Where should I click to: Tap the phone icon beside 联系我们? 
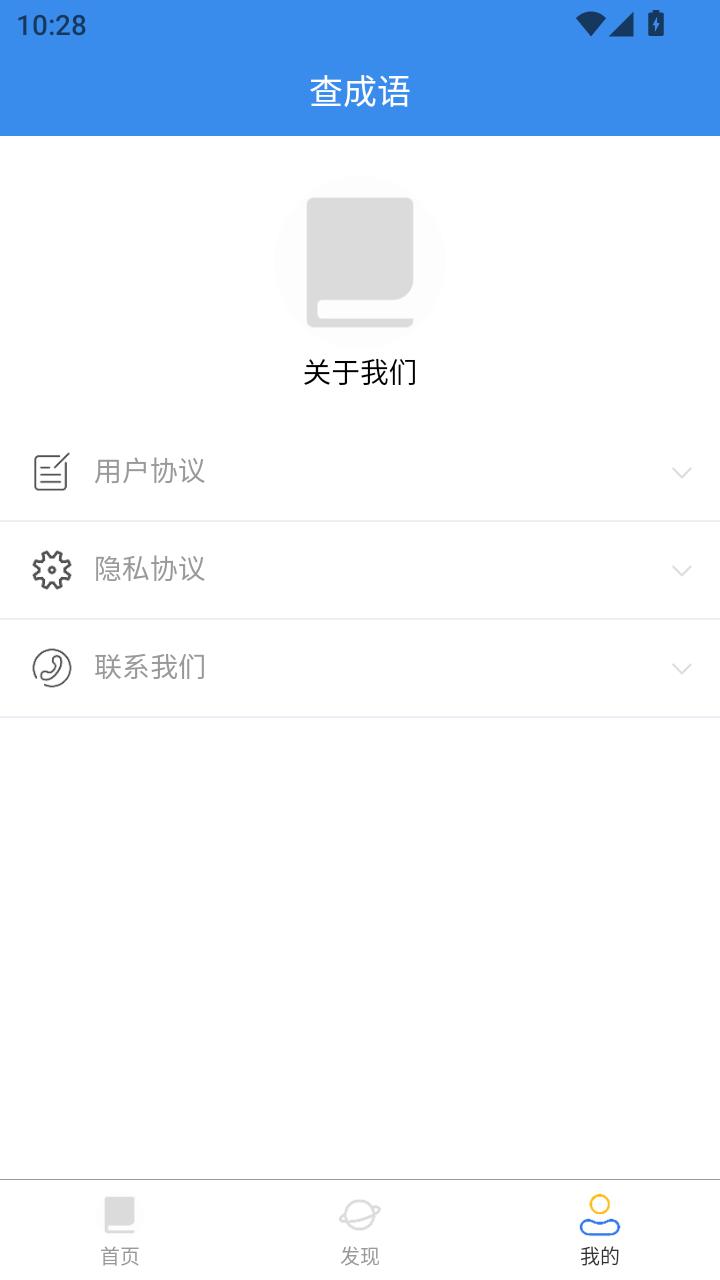[51, 667]
